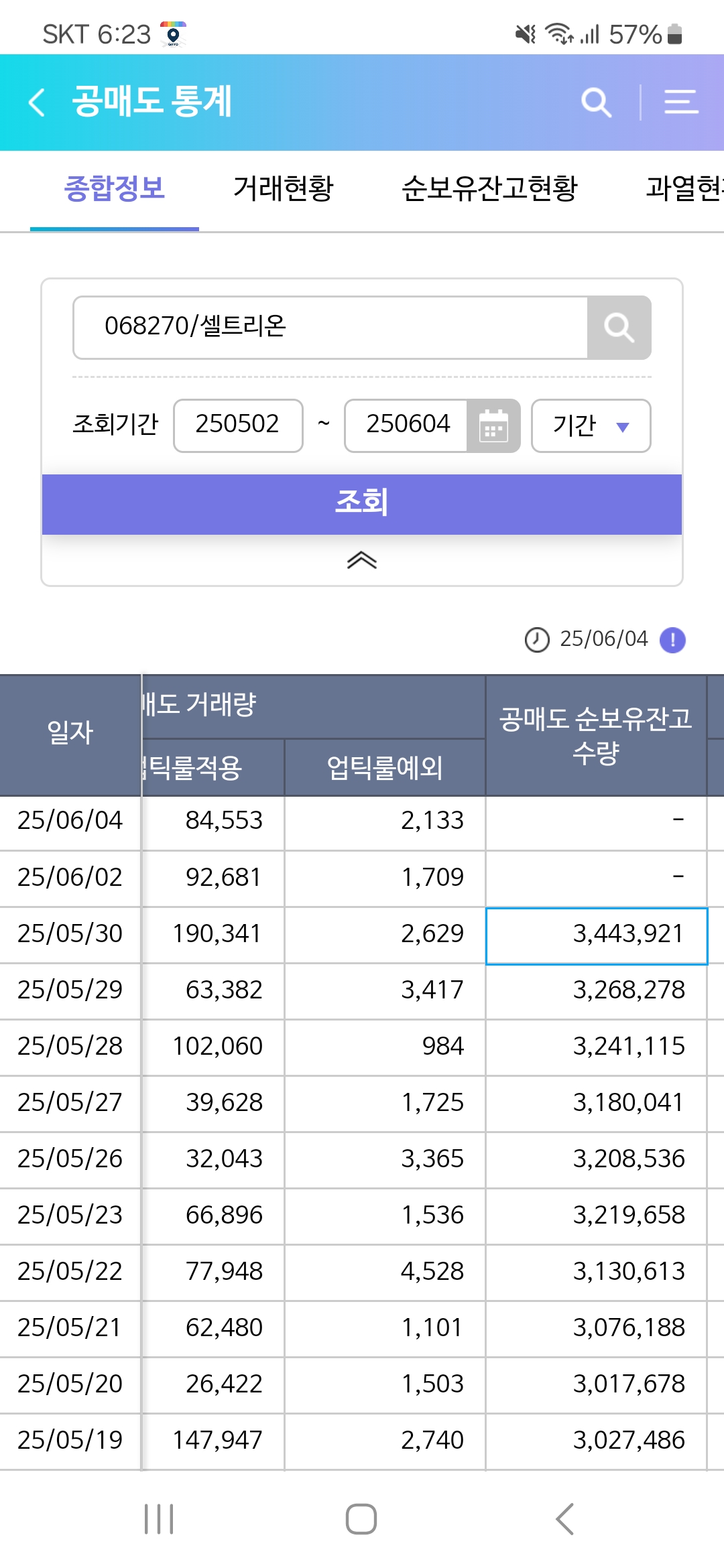Image resolution: width=724 pixels, height=1568 pixels.
Task: Edit end date 250604
Action: point(406,426)
